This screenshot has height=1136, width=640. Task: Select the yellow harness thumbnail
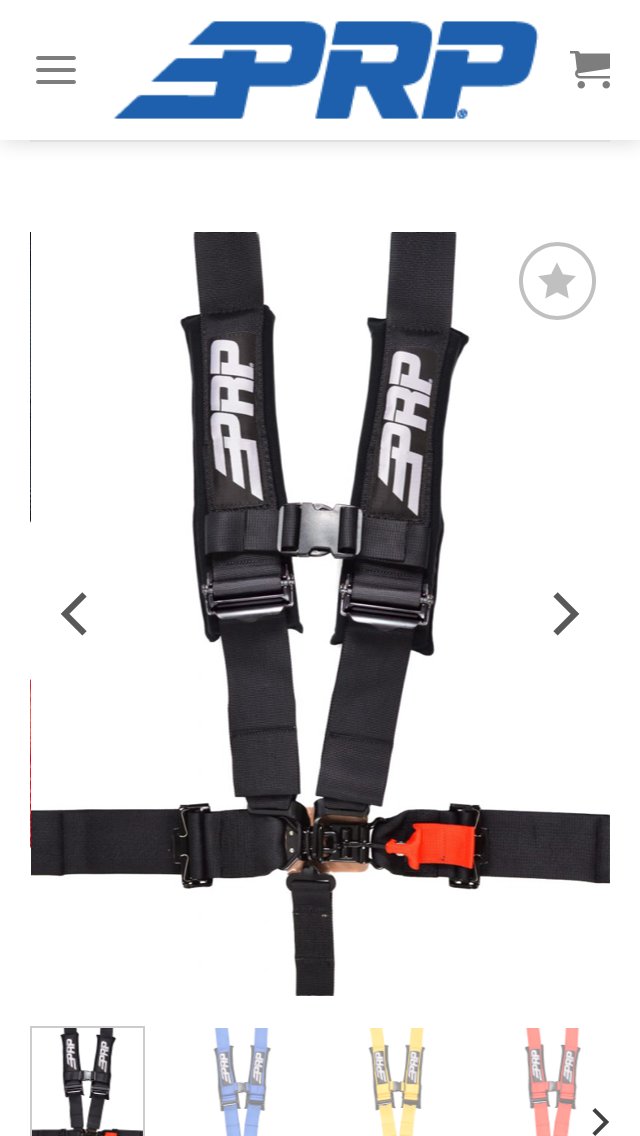click(396, 1080)
